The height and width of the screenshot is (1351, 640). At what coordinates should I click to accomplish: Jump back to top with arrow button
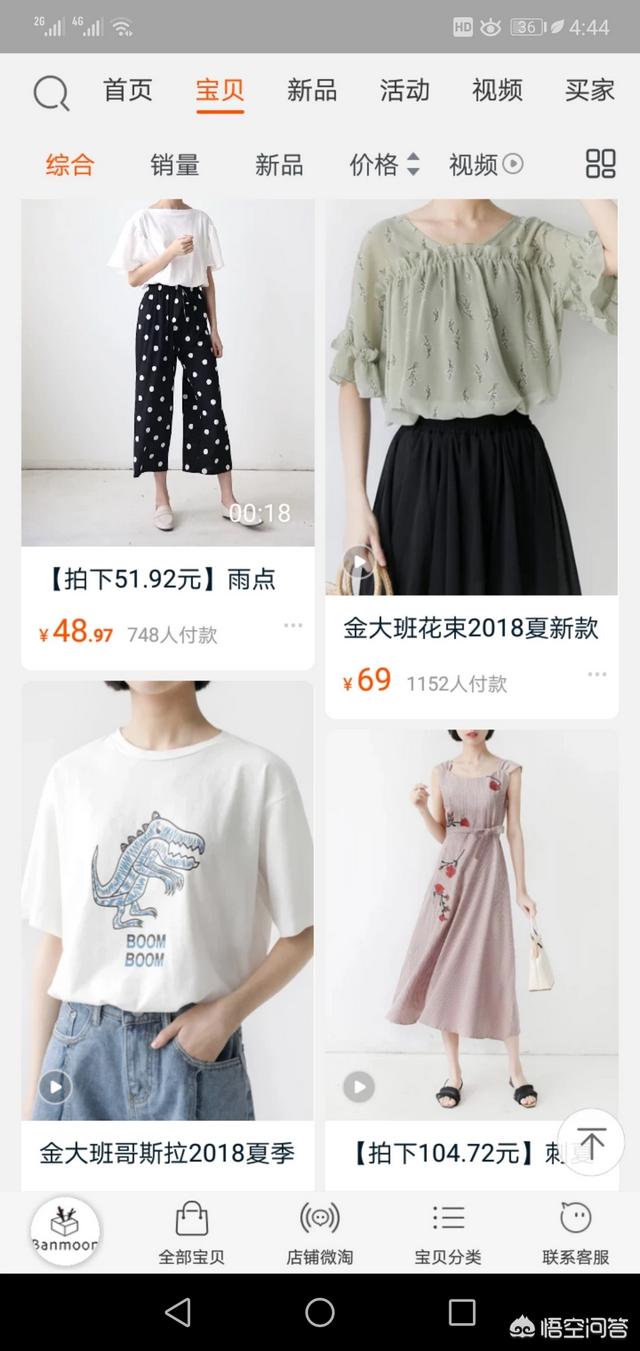[x=591, y=1142]
